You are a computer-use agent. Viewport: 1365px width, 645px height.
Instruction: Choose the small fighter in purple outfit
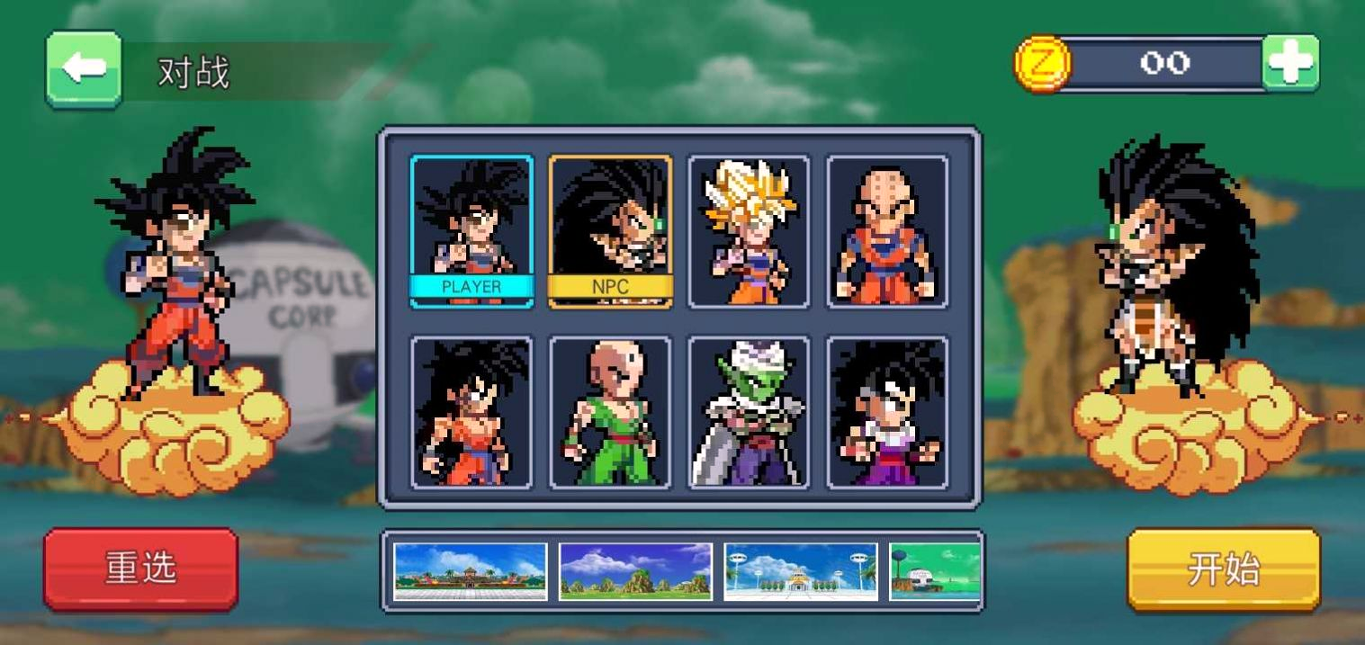(x=887, y=412)
